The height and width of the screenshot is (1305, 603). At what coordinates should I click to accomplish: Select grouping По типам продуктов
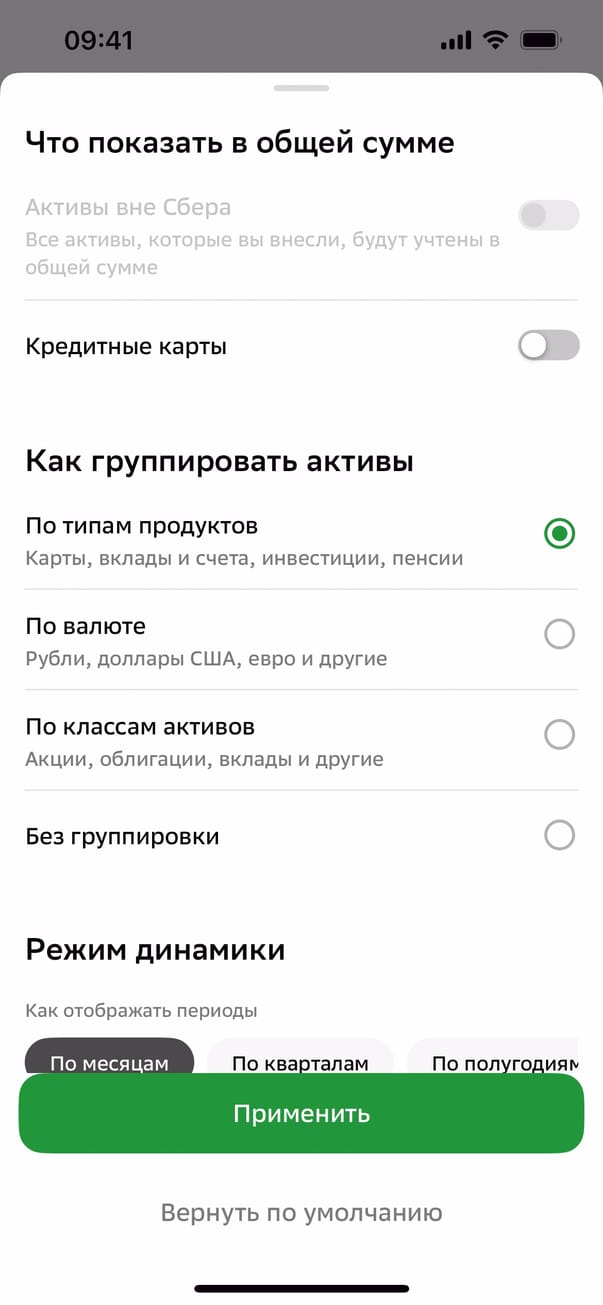pyautogui.click(x=559, y=534)
